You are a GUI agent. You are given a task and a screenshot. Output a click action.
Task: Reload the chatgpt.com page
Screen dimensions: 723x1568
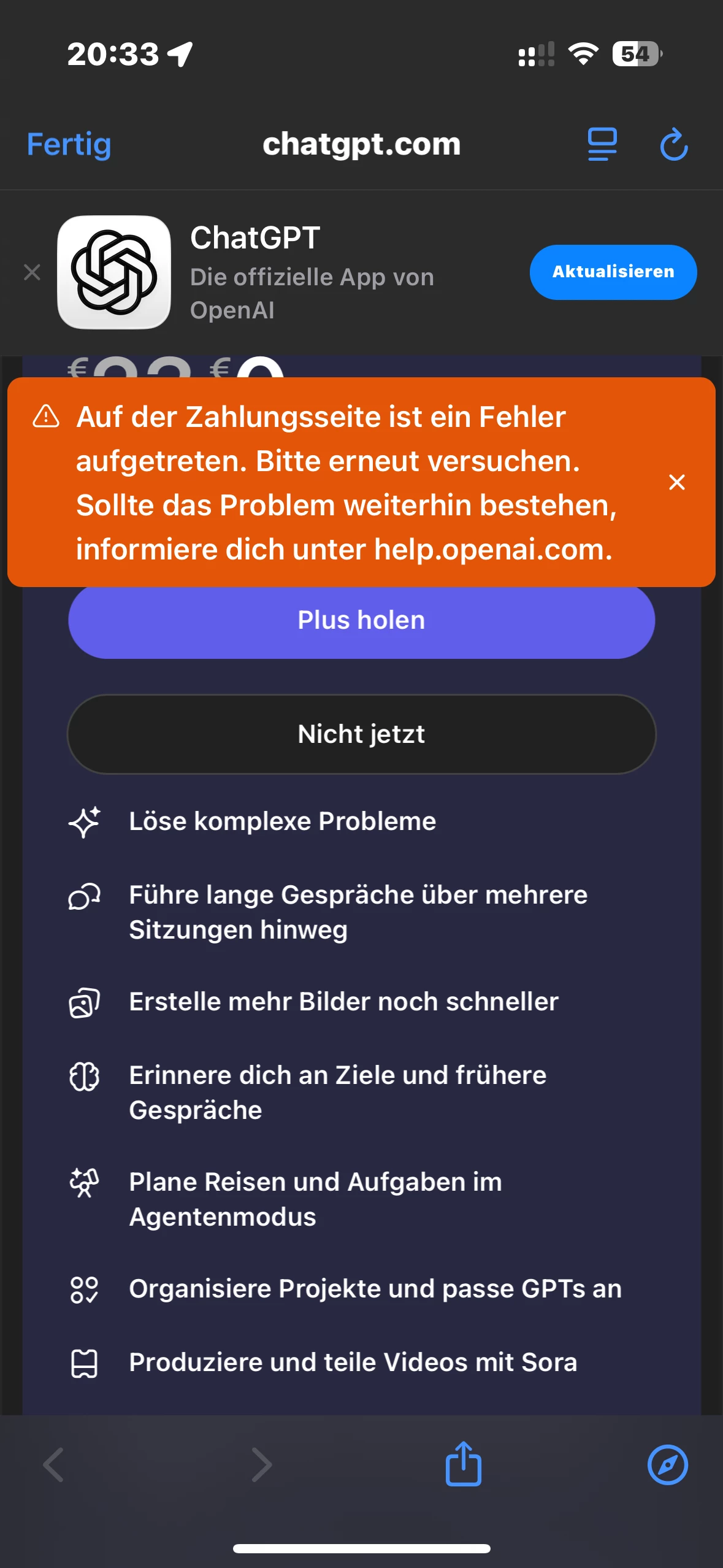673,145
